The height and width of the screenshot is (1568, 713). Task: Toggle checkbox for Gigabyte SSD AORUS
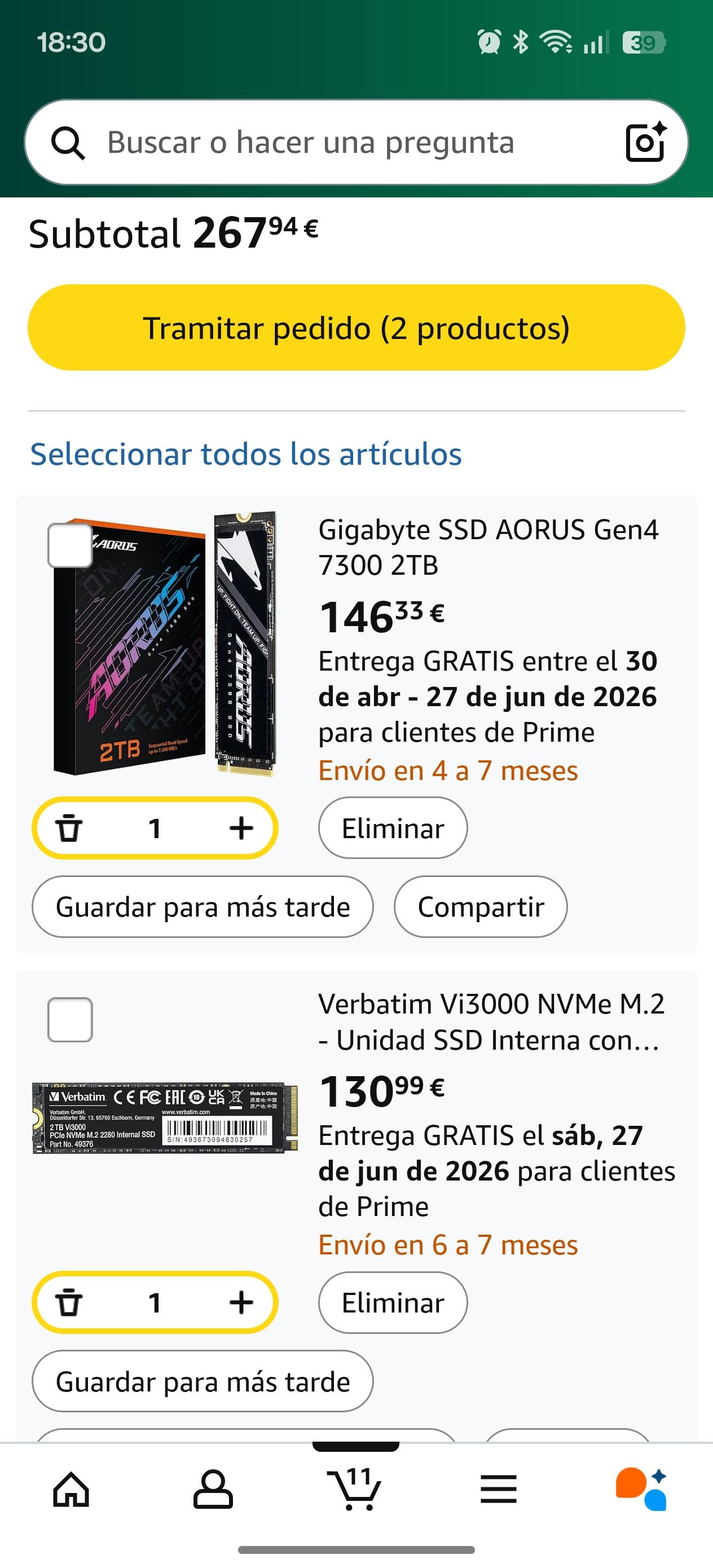point(70,545)
